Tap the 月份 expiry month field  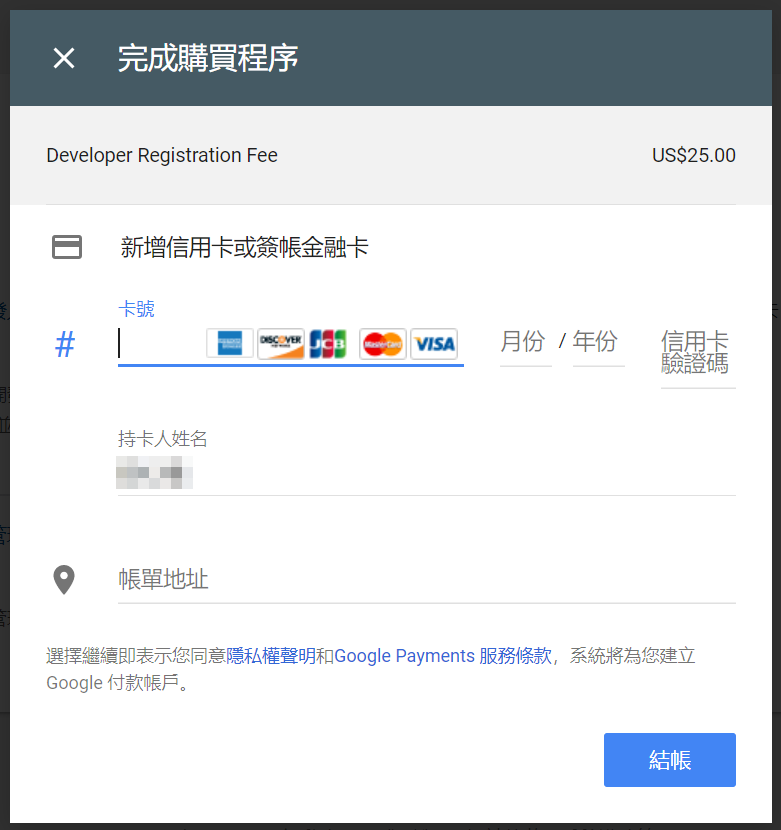coord(523,342)
